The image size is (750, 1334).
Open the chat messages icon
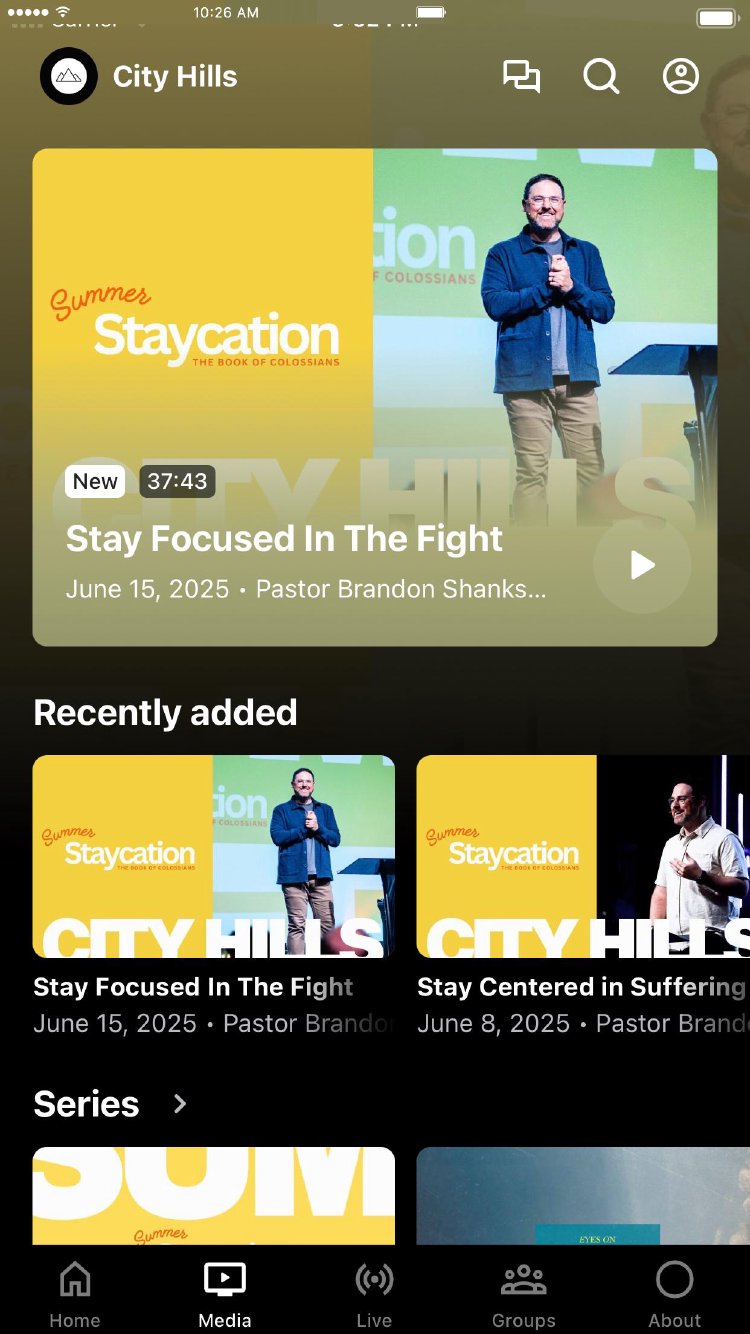click(x=521, y=77)
